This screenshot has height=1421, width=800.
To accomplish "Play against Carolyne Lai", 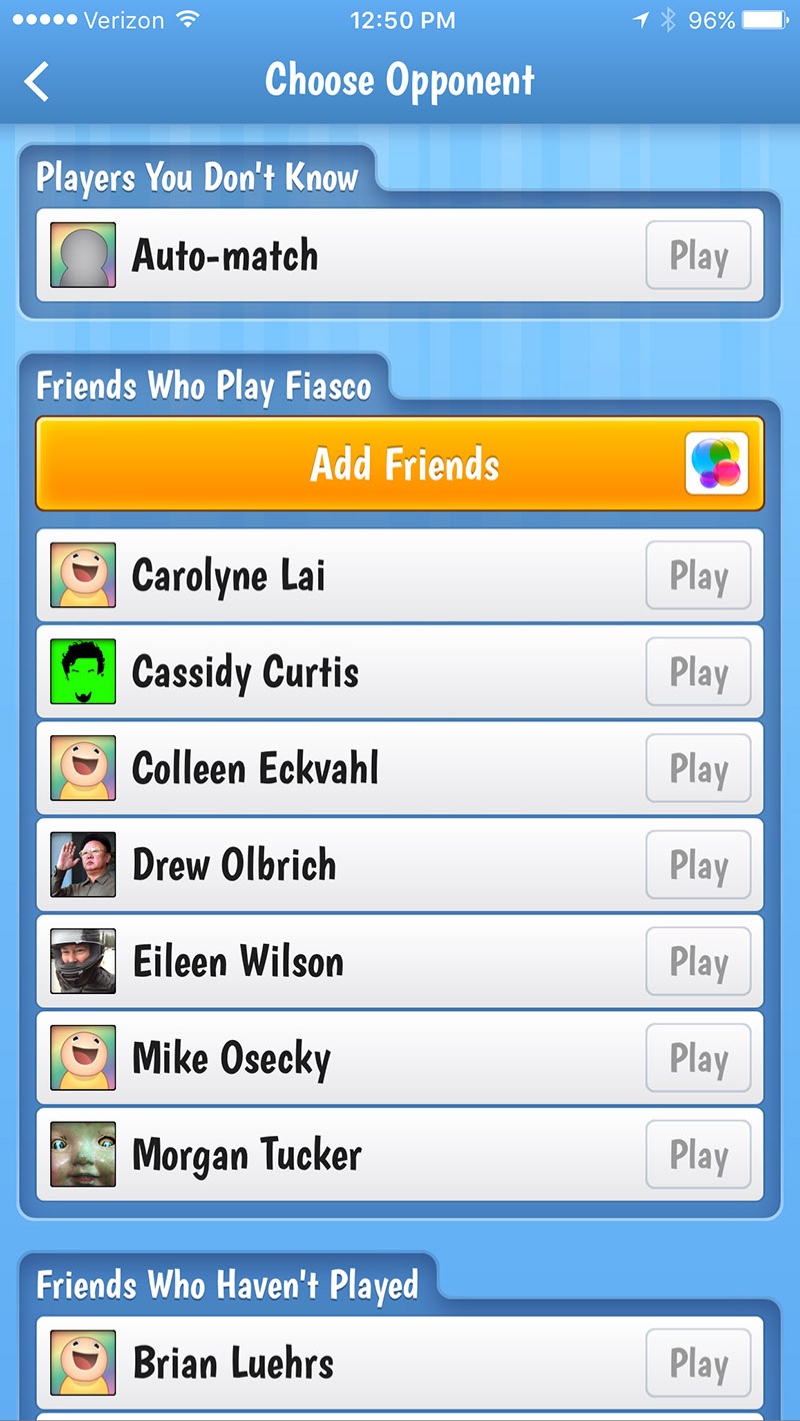I will coord(698,576).
